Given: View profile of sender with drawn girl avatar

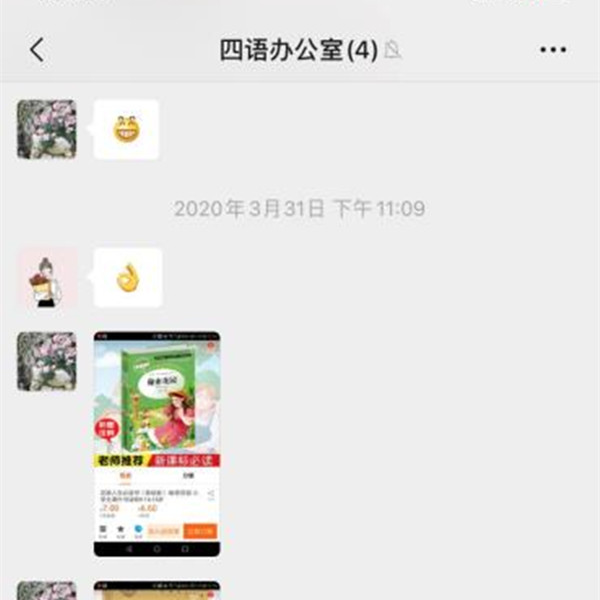Looking at the screenshot, I should pos(47,277).
